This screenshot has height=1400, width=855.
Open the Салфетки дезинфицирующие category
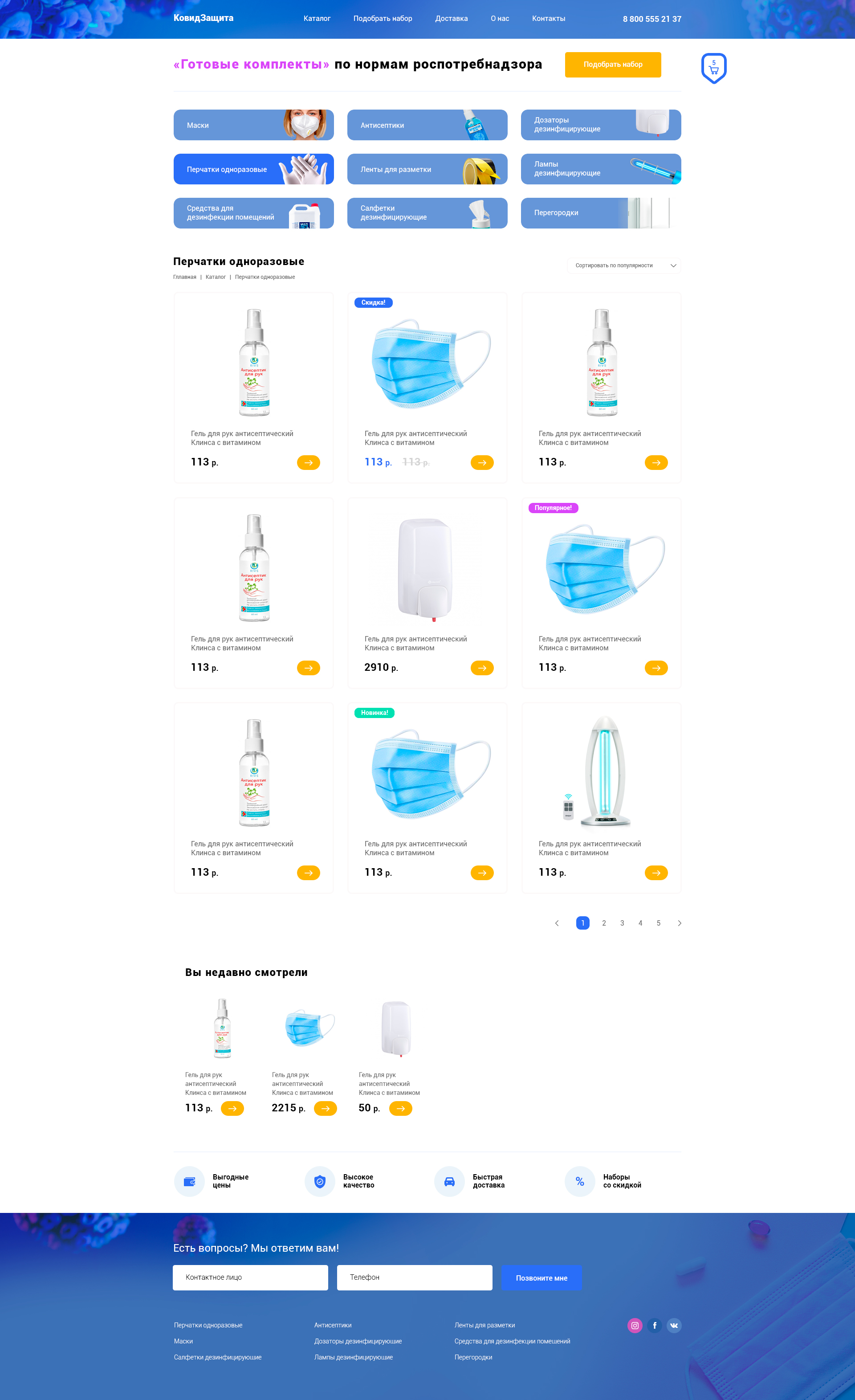[427, 213]
